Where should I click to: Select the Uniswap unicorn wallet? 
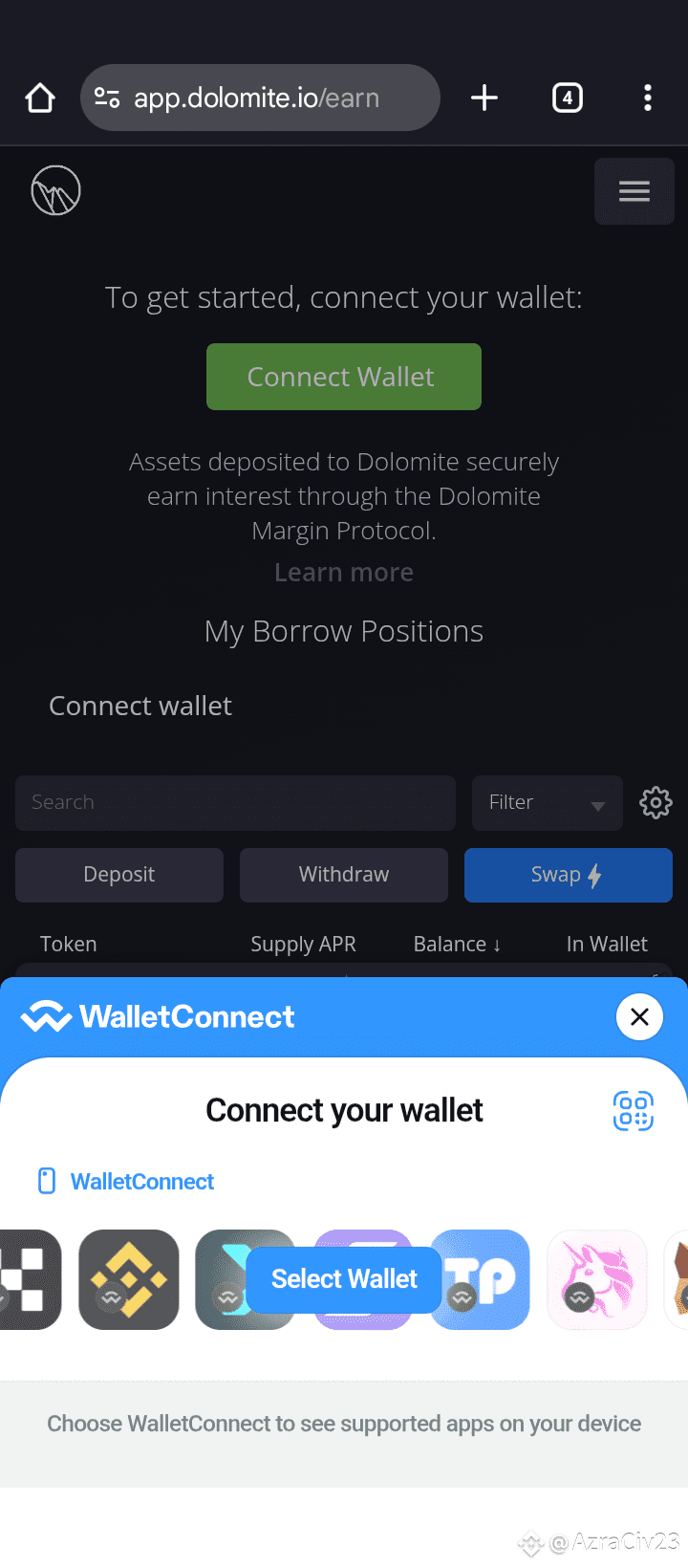(x=597, y=1279)
